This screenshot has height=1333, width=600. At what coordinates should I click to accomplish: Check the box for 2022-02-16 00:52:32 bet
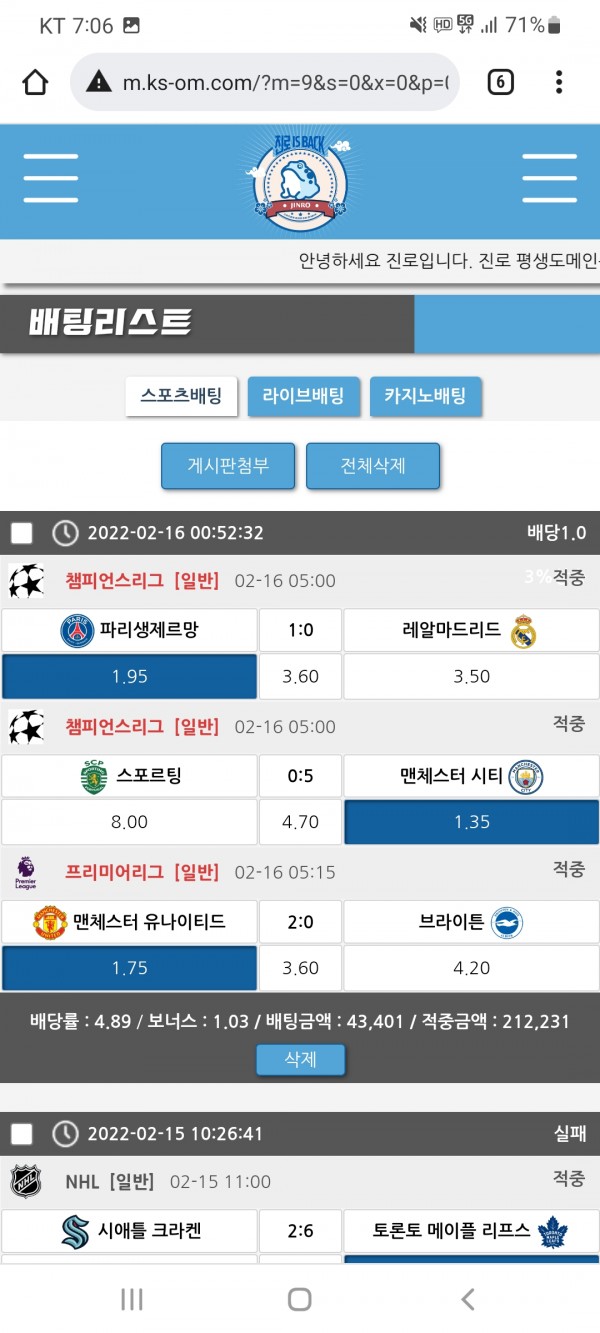coord(22,533)
